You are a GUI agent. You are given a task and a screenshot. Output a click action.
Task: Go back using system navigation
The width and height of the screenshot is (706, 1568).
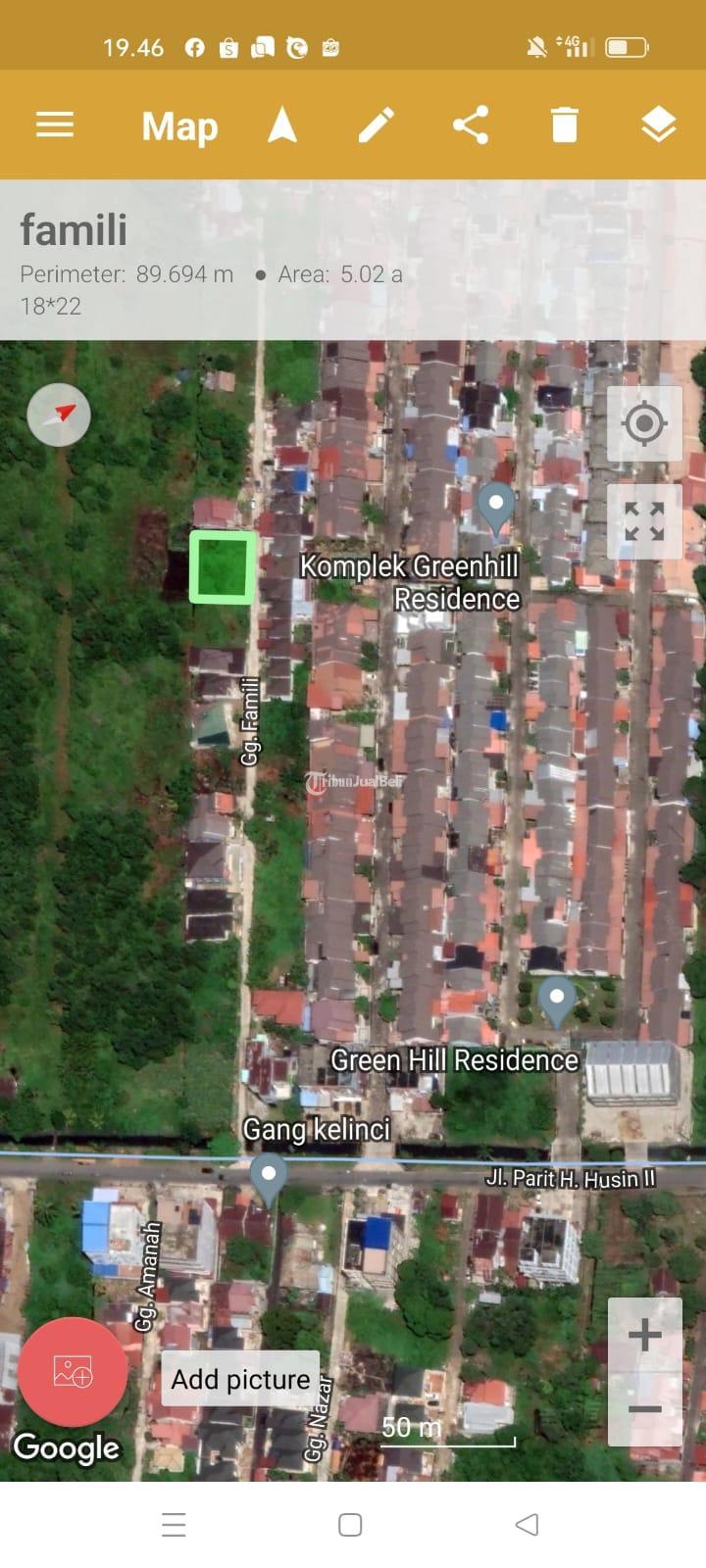coord(527,1524)
